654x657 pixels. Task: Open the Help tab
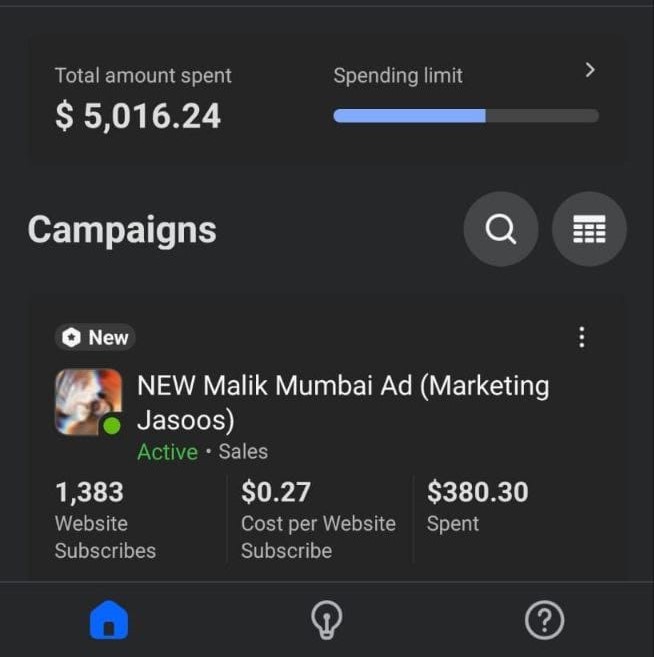(x=544, y=622)
